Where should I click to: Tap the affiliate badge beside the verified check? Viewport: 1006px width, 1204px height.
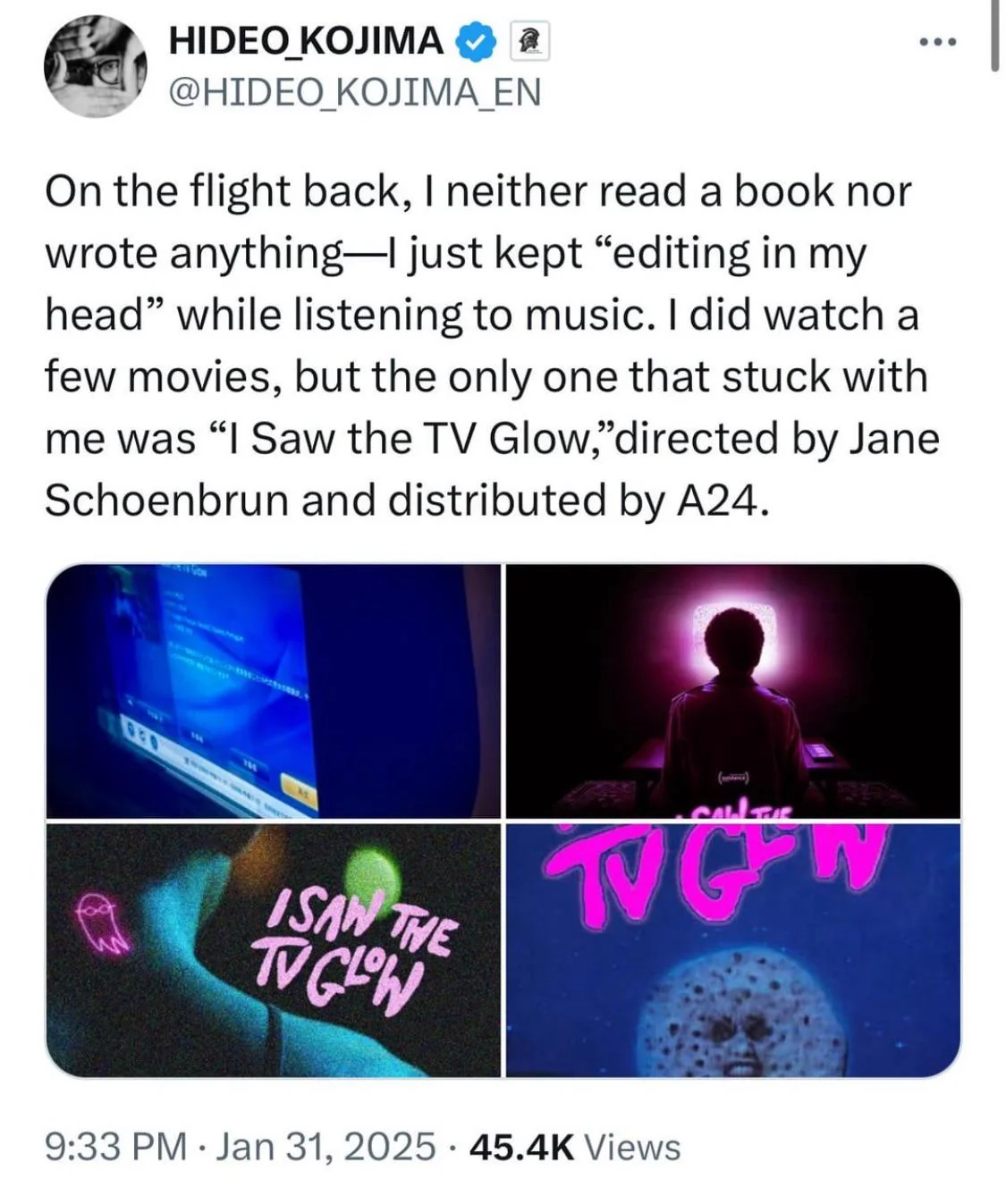528,41
